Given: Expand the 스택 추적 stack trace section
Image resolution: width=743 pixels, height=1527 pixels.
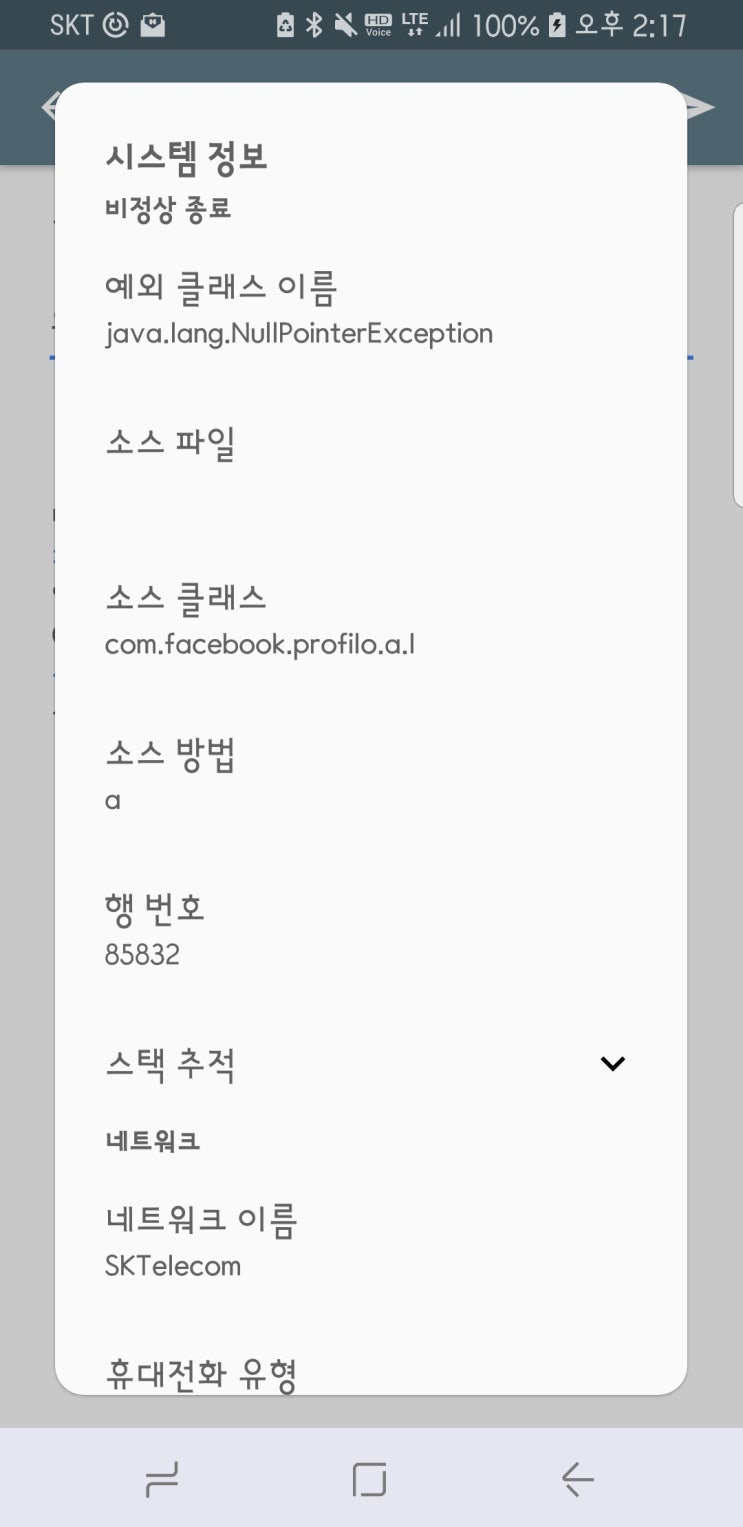Looking at the screenshot, I should (612, 1064).
